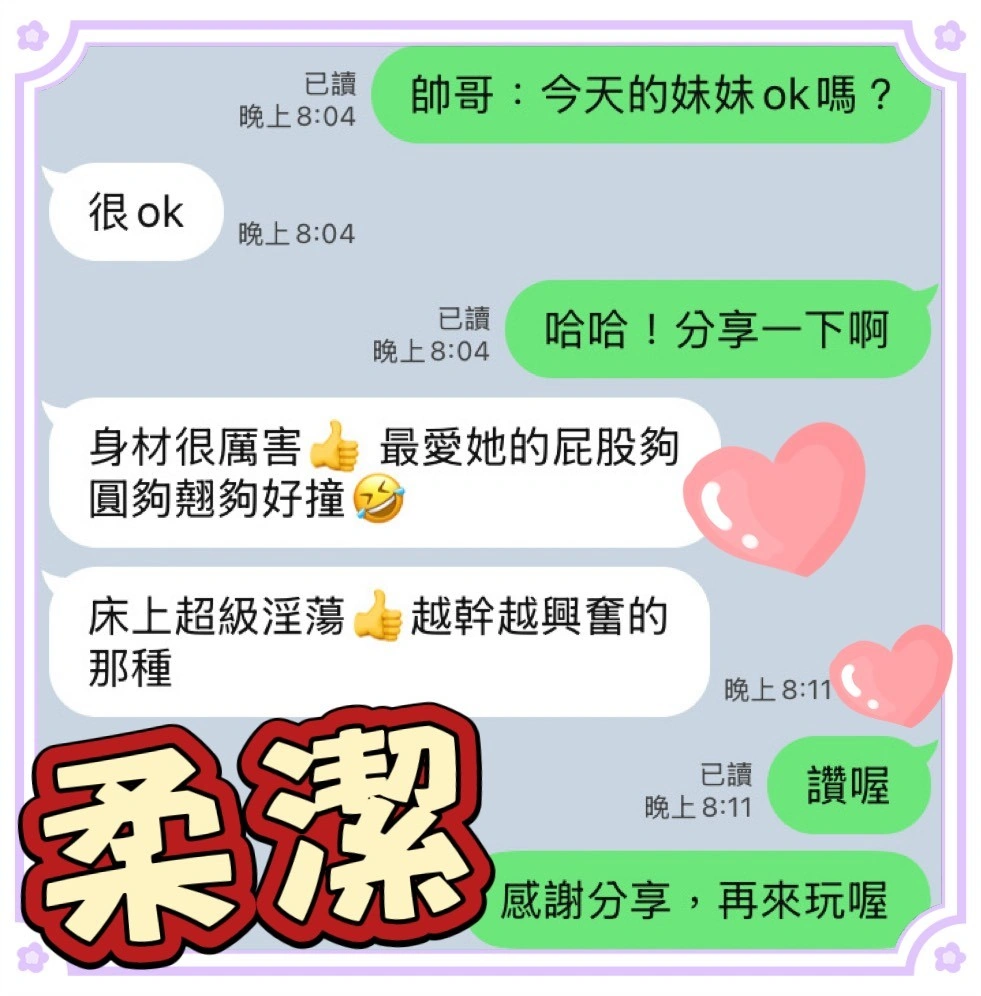Select the 哈哈！分享一下啊 green bubble
The width and height of the screenshot is (981, 996).
pyautogui.click(x=720, y=331)
